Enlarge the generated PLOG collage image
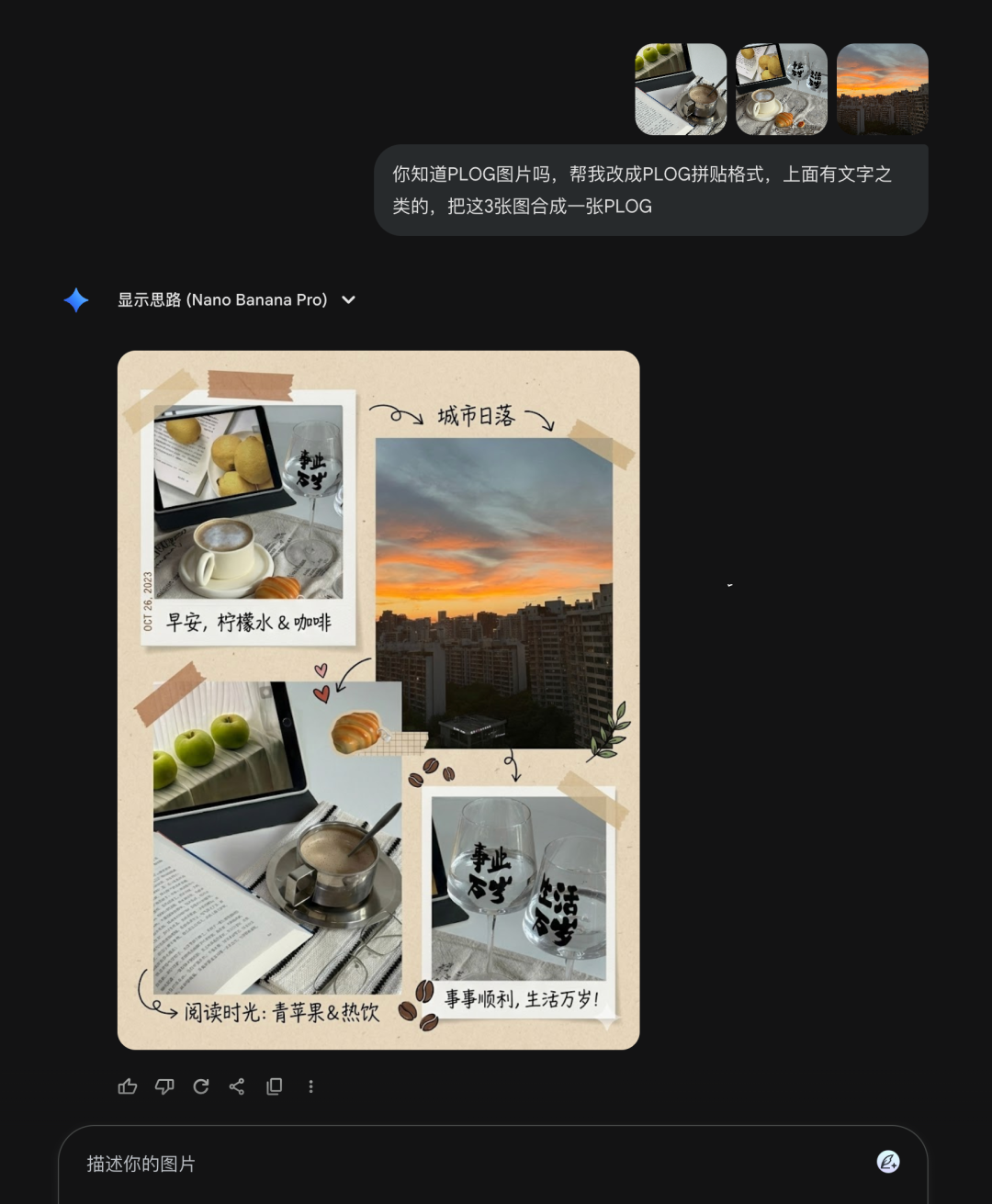The image size is (992, 1204). pyautogui.click(x=379, y=699)
